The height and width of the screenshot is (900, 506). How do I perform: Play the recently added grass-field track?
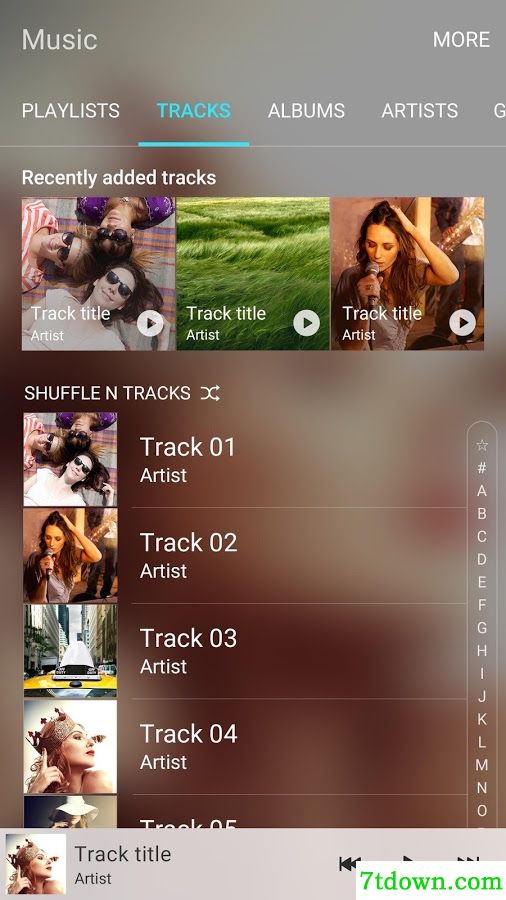click(306, 323)
